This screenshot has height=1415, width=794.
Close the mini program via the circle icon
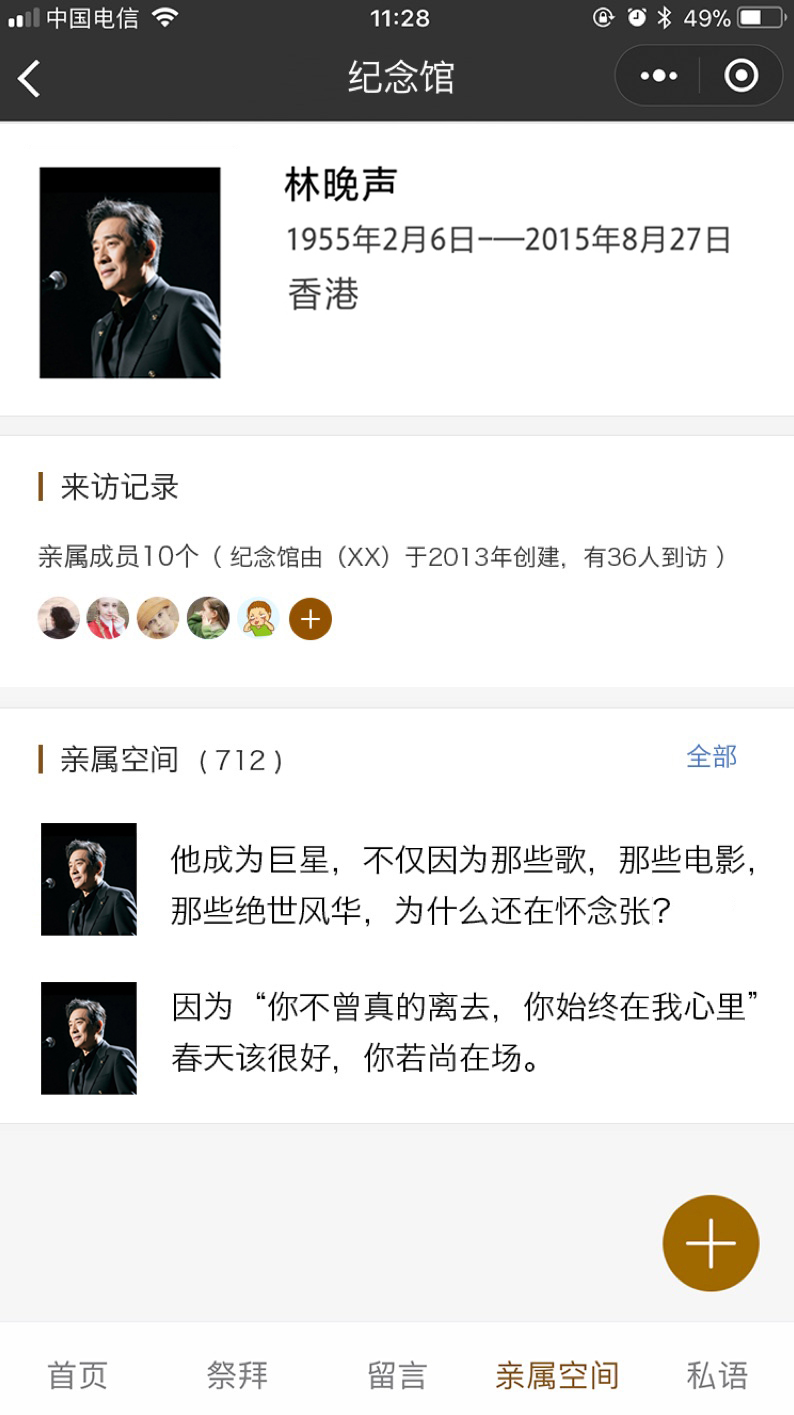pyautogui.click(x=741, y=76)
